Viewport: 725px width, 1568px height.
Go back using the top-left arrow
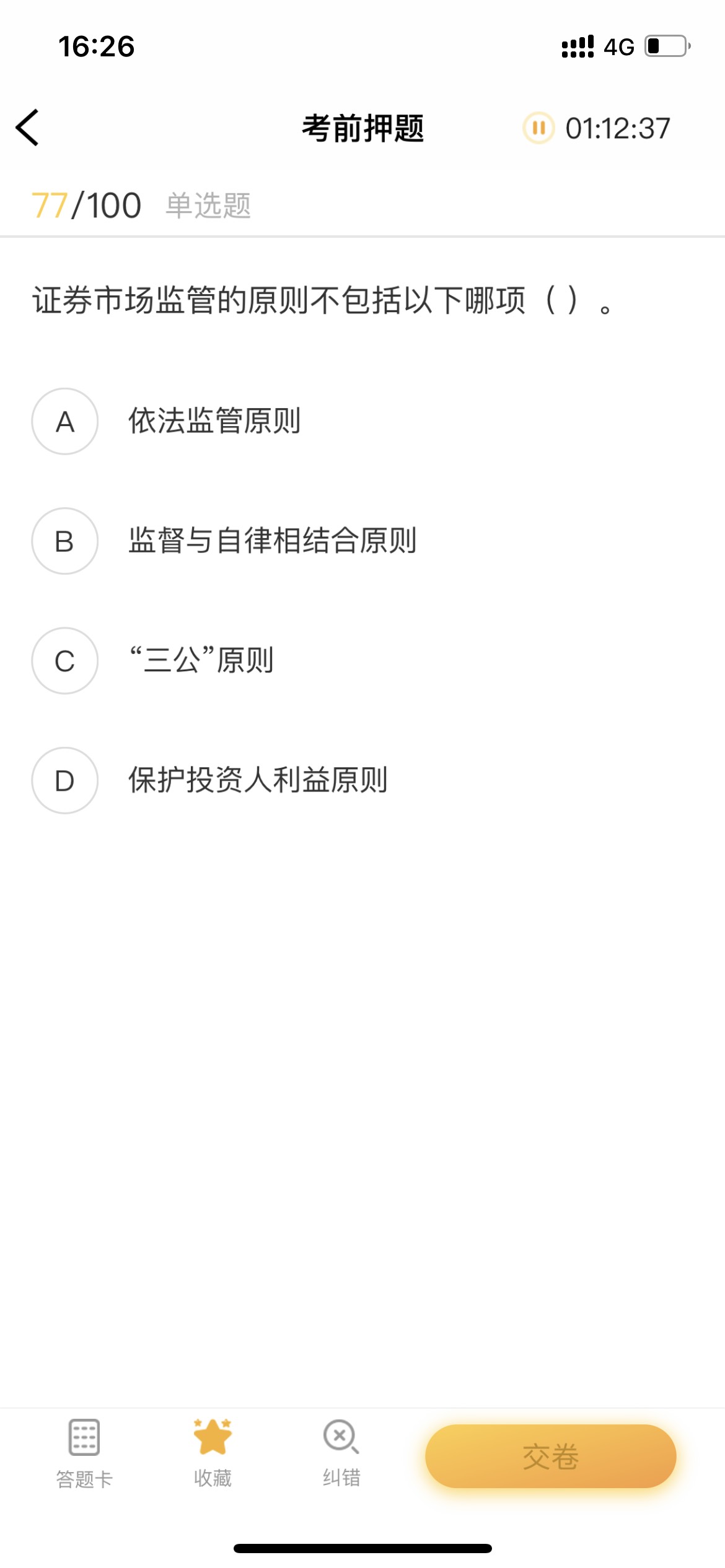click(27, 128)
